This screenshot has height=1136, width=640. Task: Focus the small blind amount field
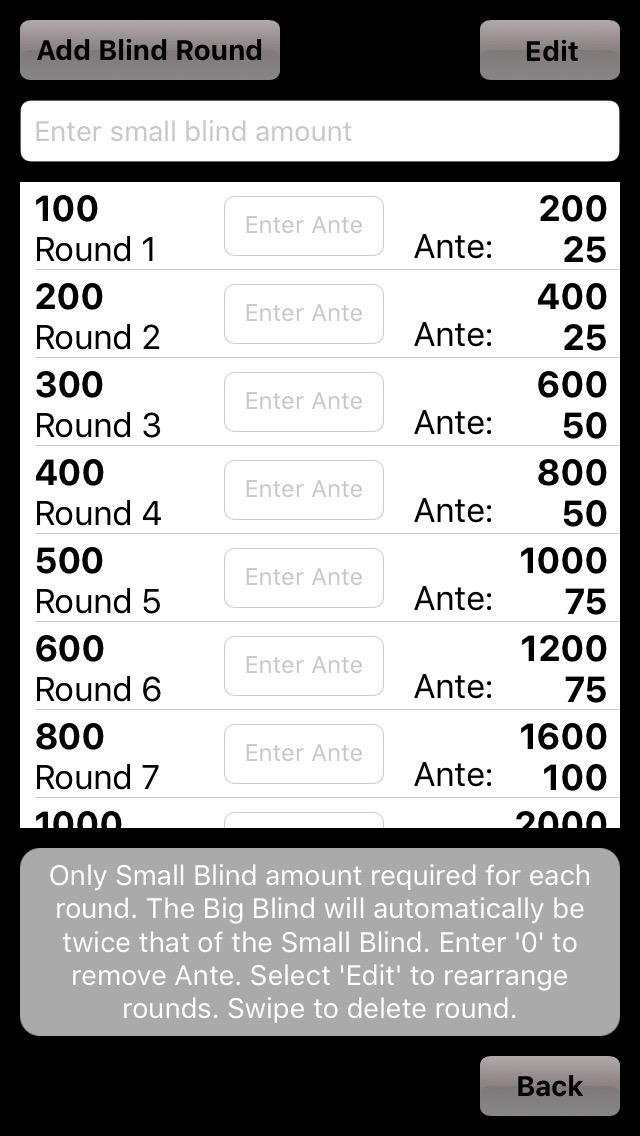pyautogui.click(x=320, y=131)
